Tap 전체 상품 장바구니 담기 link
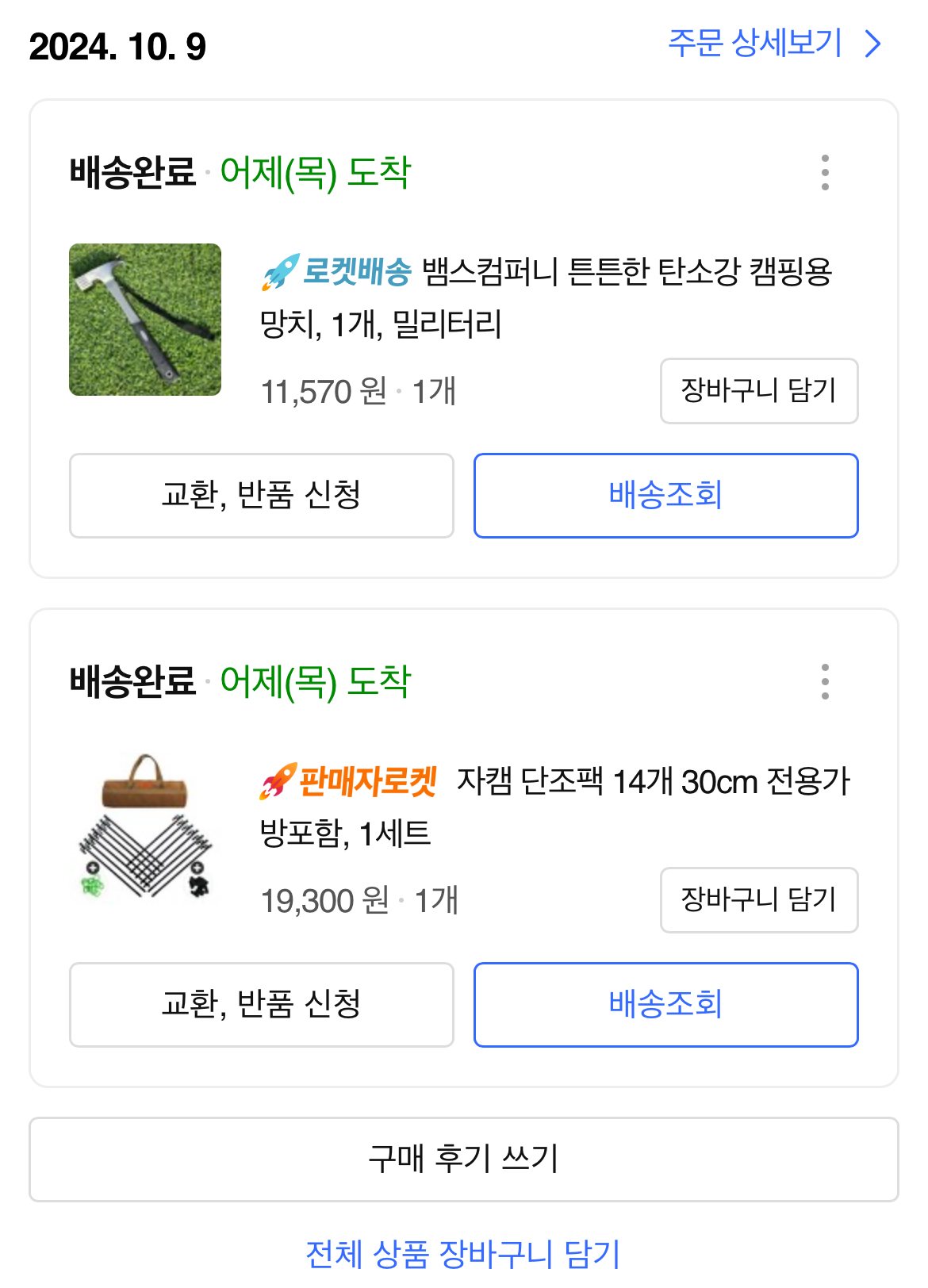This screenshot has width=928, height=1288. pyautogui.click(x=463, y=1255)
